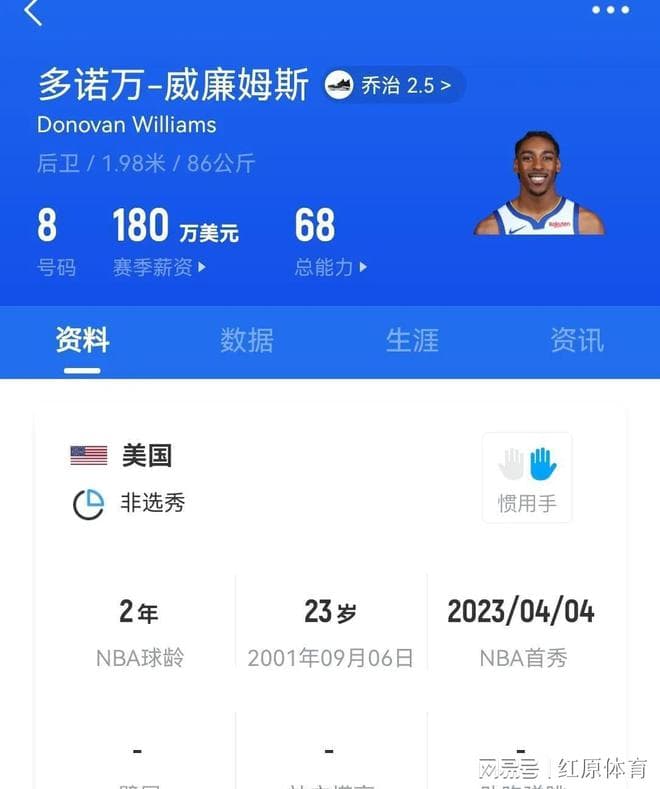This screenshot has width=660, height=789.
Task: Open the three-dot overflow menu
Action: pyautogui.click(x=610, y=11)
